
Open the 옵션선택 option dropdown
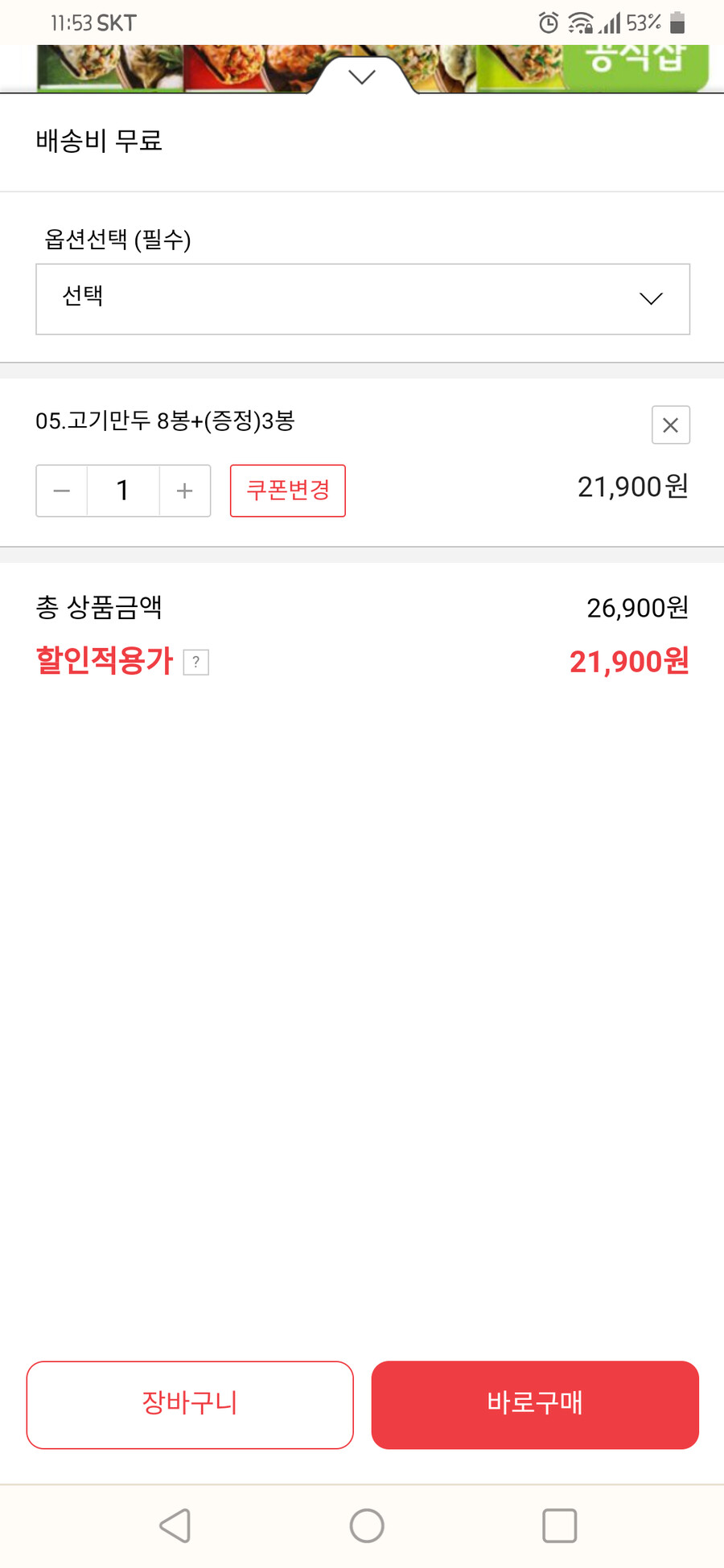[362, 298]
